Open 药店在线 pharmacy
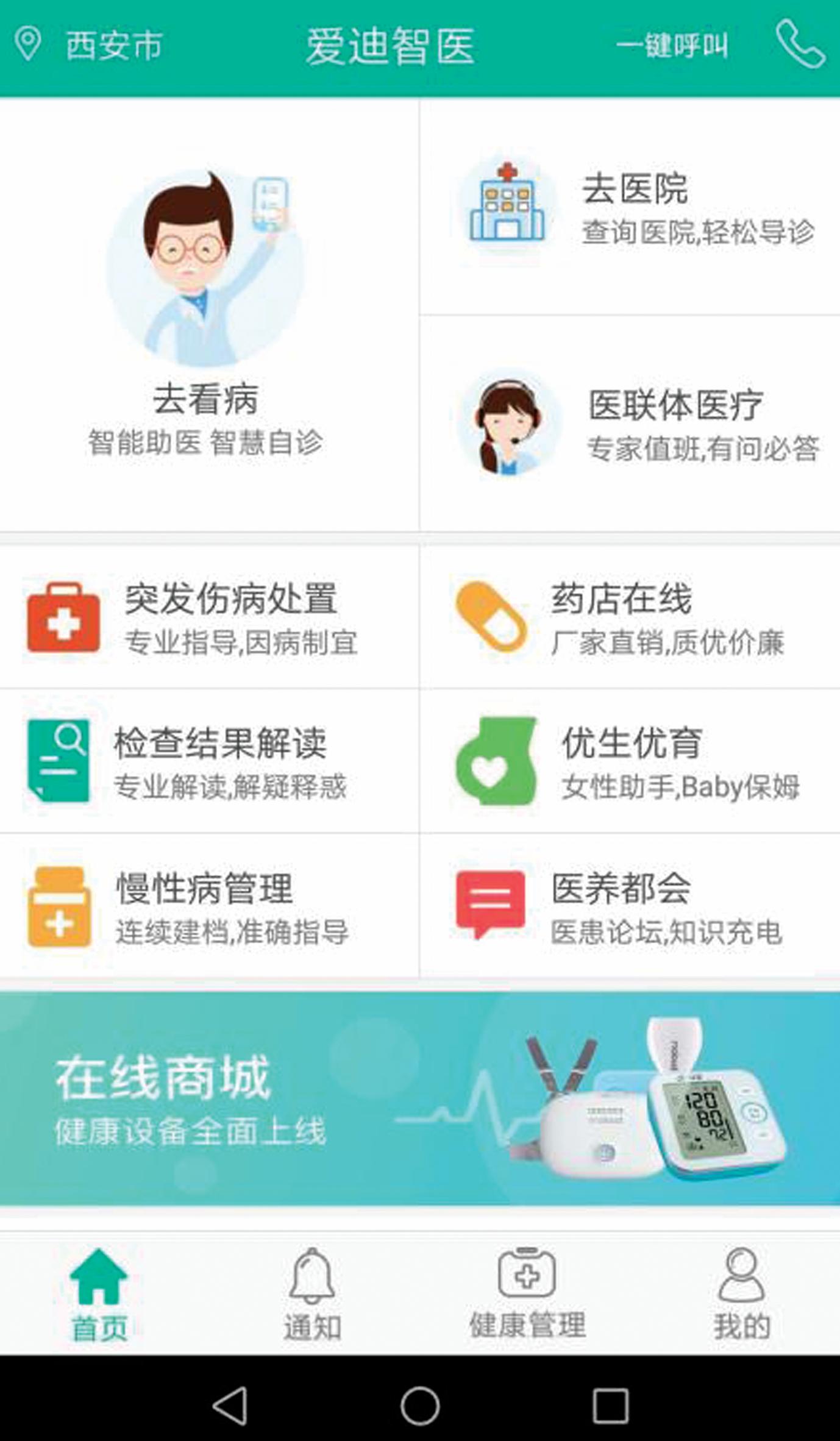The height and width of the screenshot is (1441, 840). pos(630,617)
